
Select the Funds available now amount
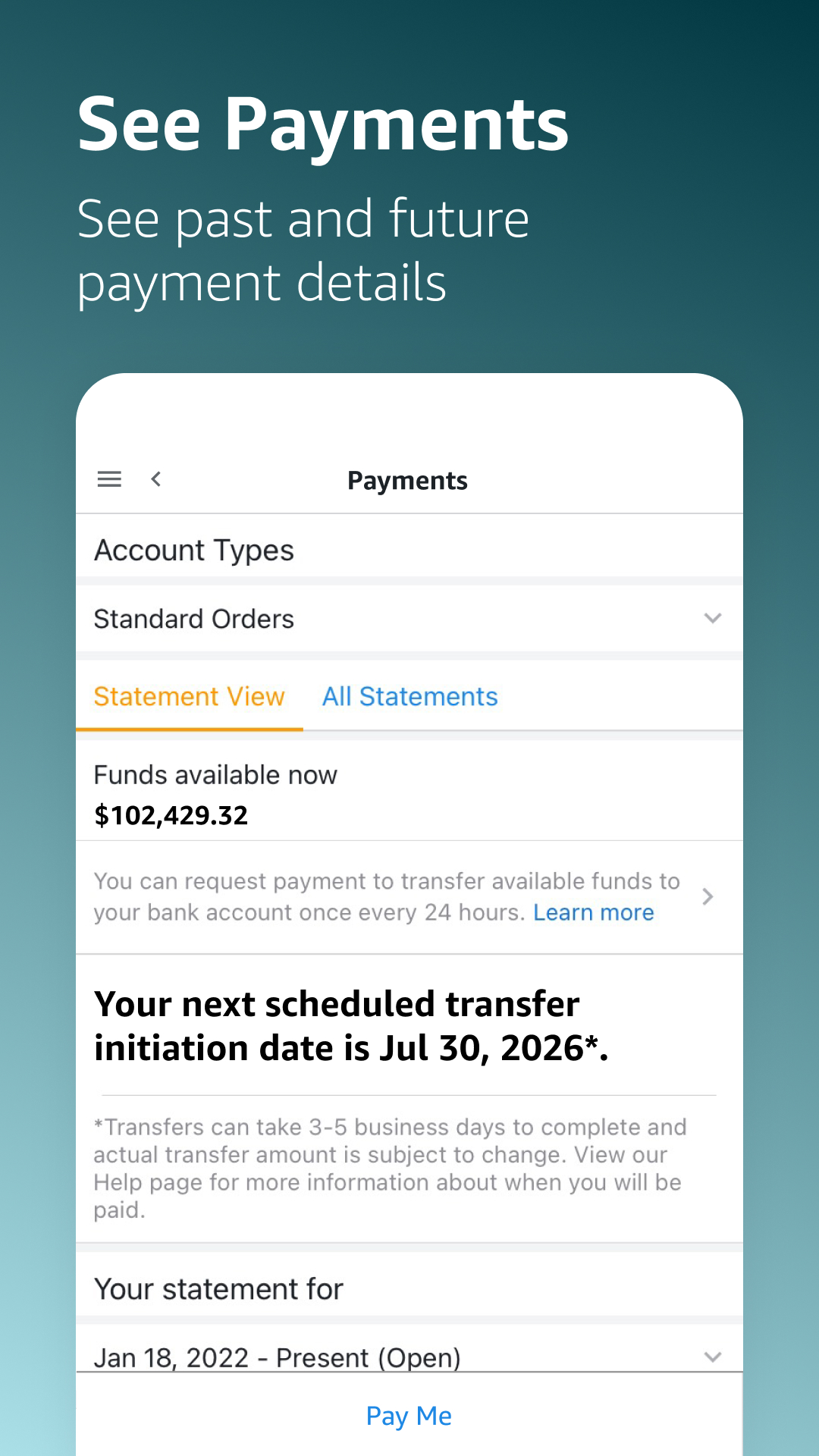coord(171,815)
